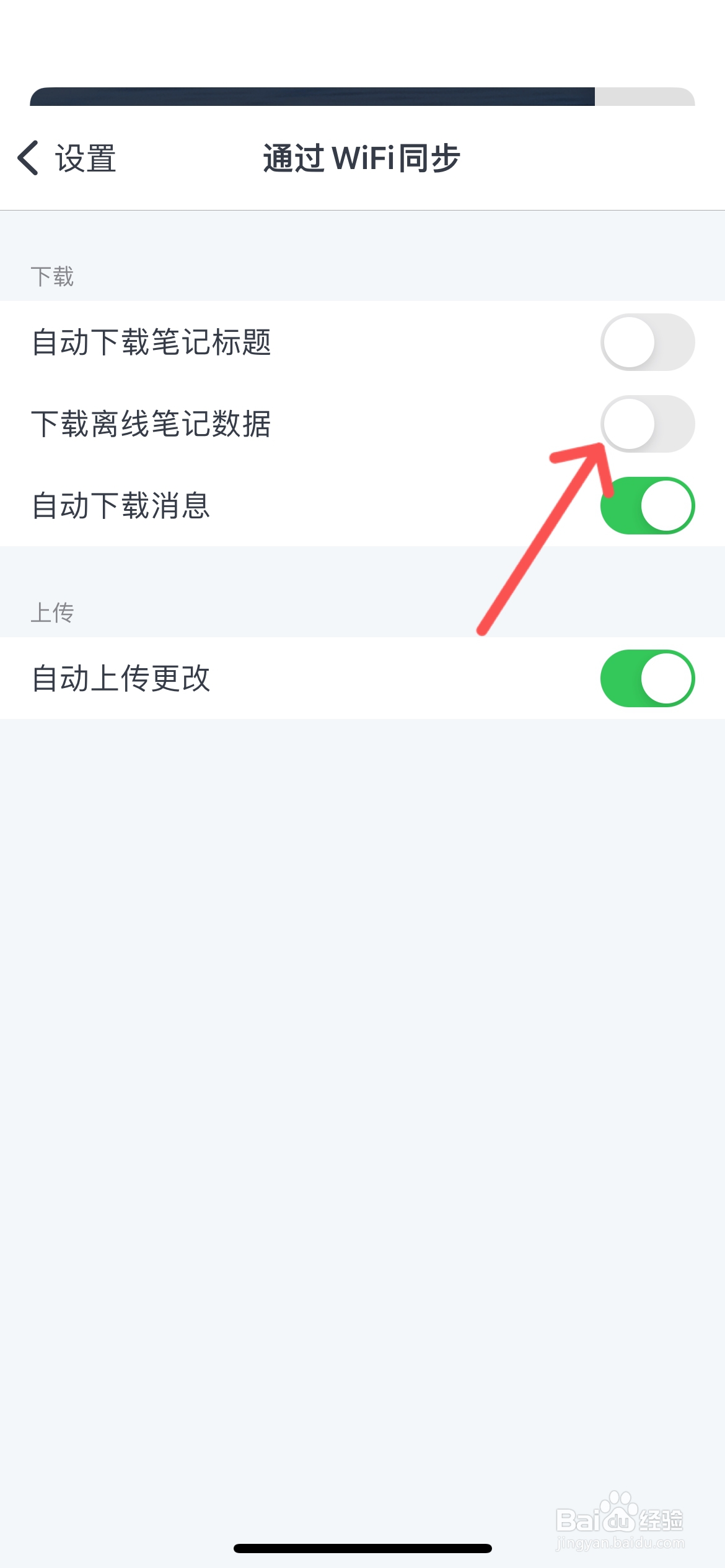Click the 上传 section header

53,614
